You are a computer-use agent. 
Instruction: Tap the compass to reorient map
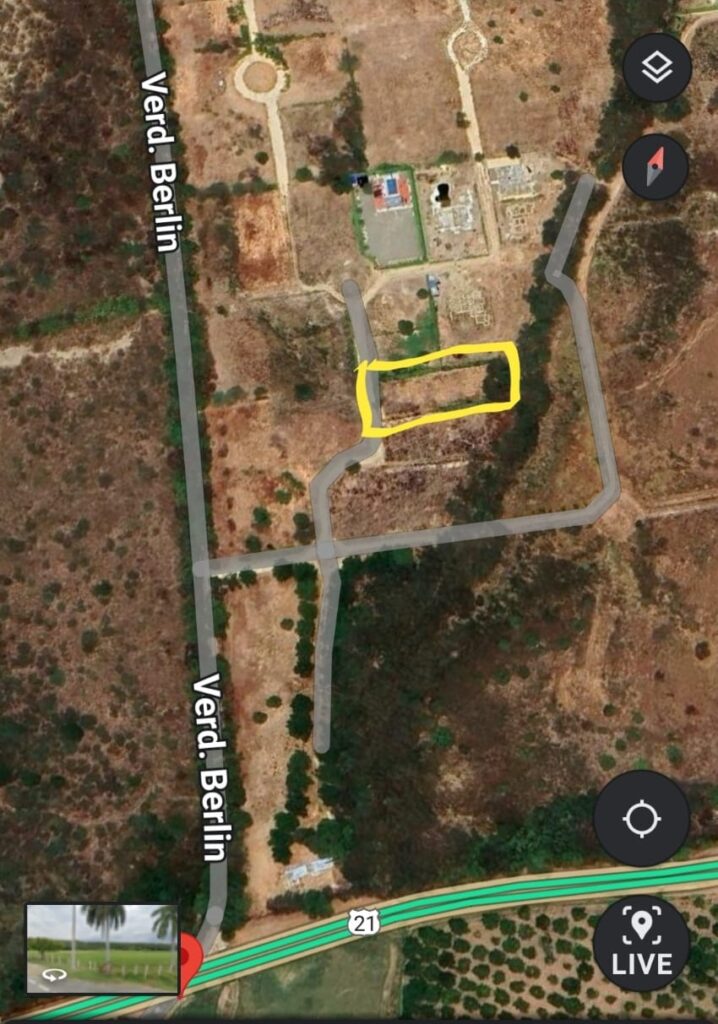(x=655, y=167)
